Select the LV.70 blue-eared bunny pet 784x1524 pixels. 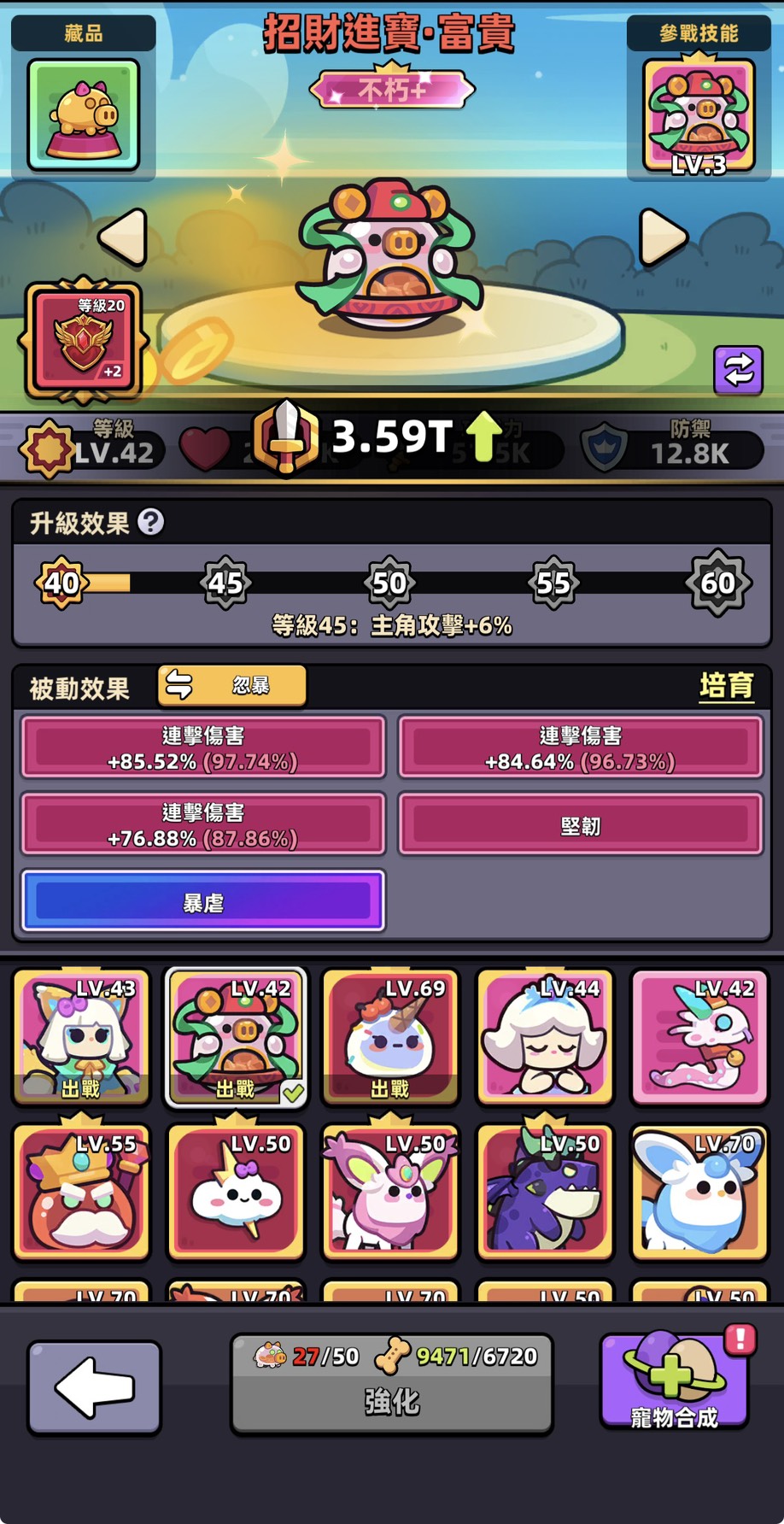click(699, 1192)
